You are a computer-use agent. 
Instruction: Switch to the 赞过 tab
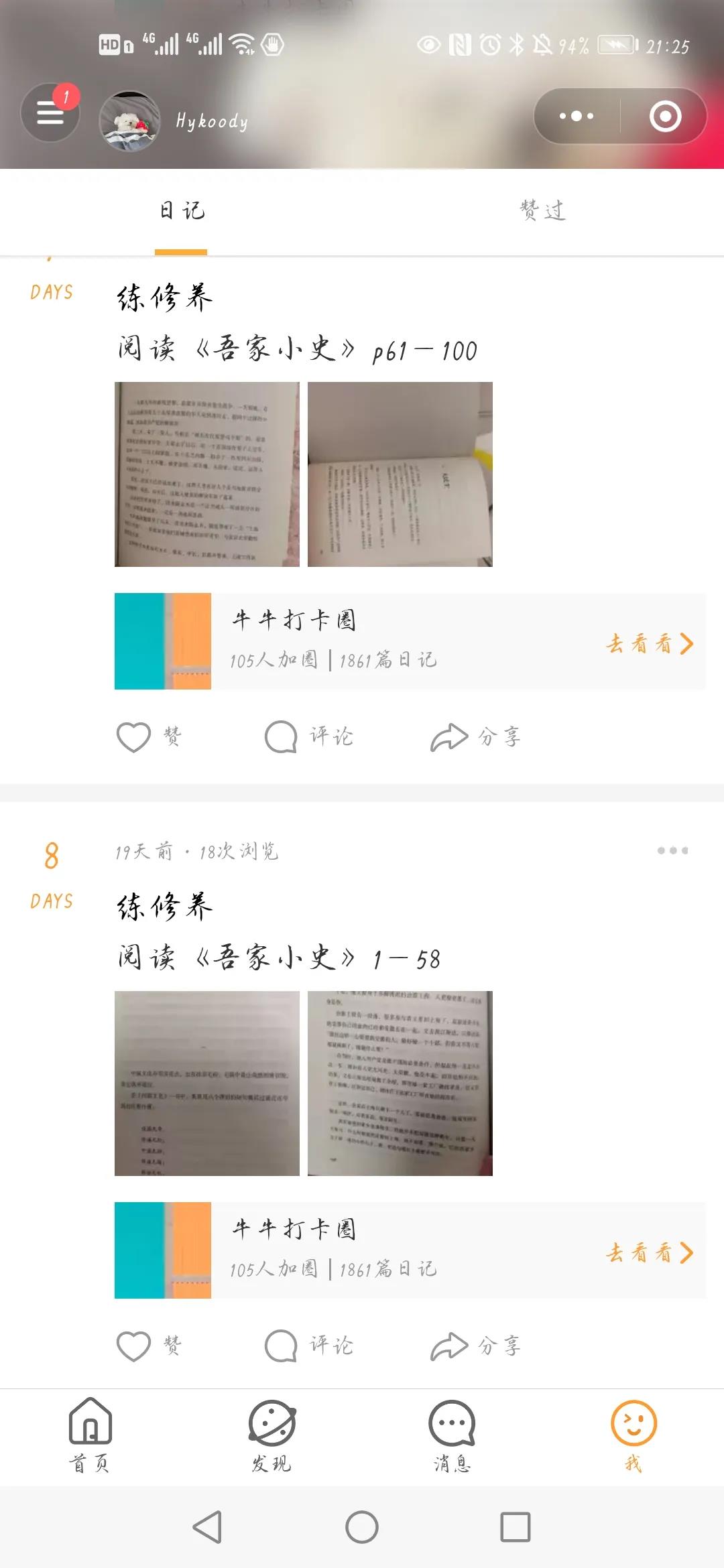tap(542, 211)
